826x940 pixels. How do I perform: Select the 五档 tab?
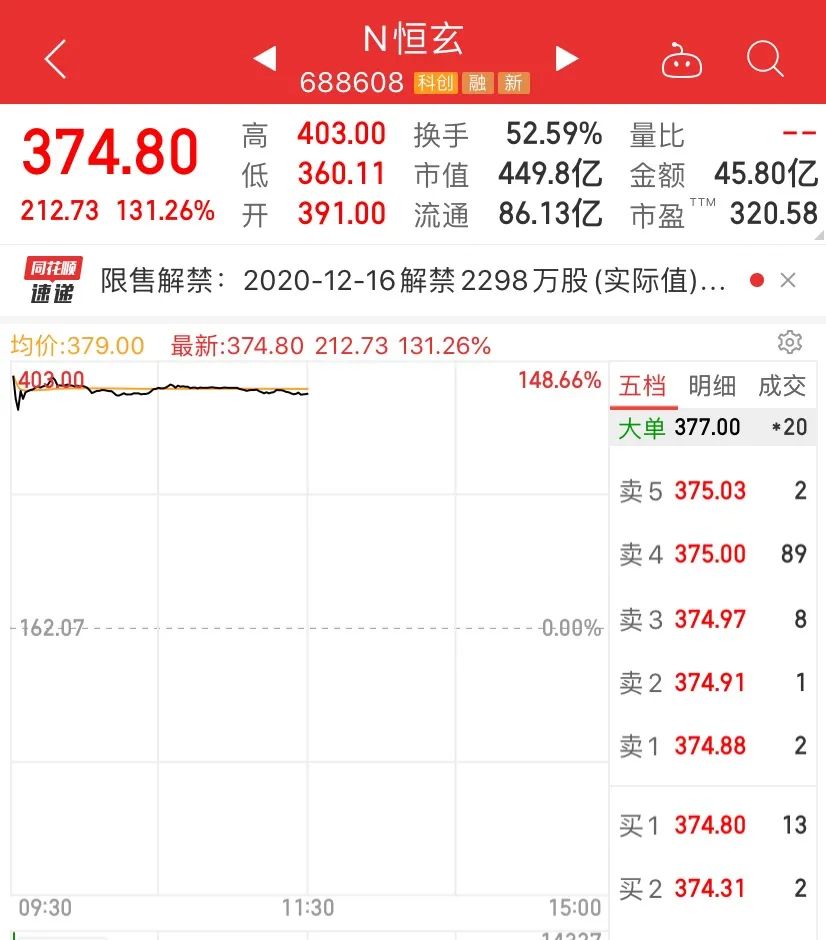click(642, 386)
